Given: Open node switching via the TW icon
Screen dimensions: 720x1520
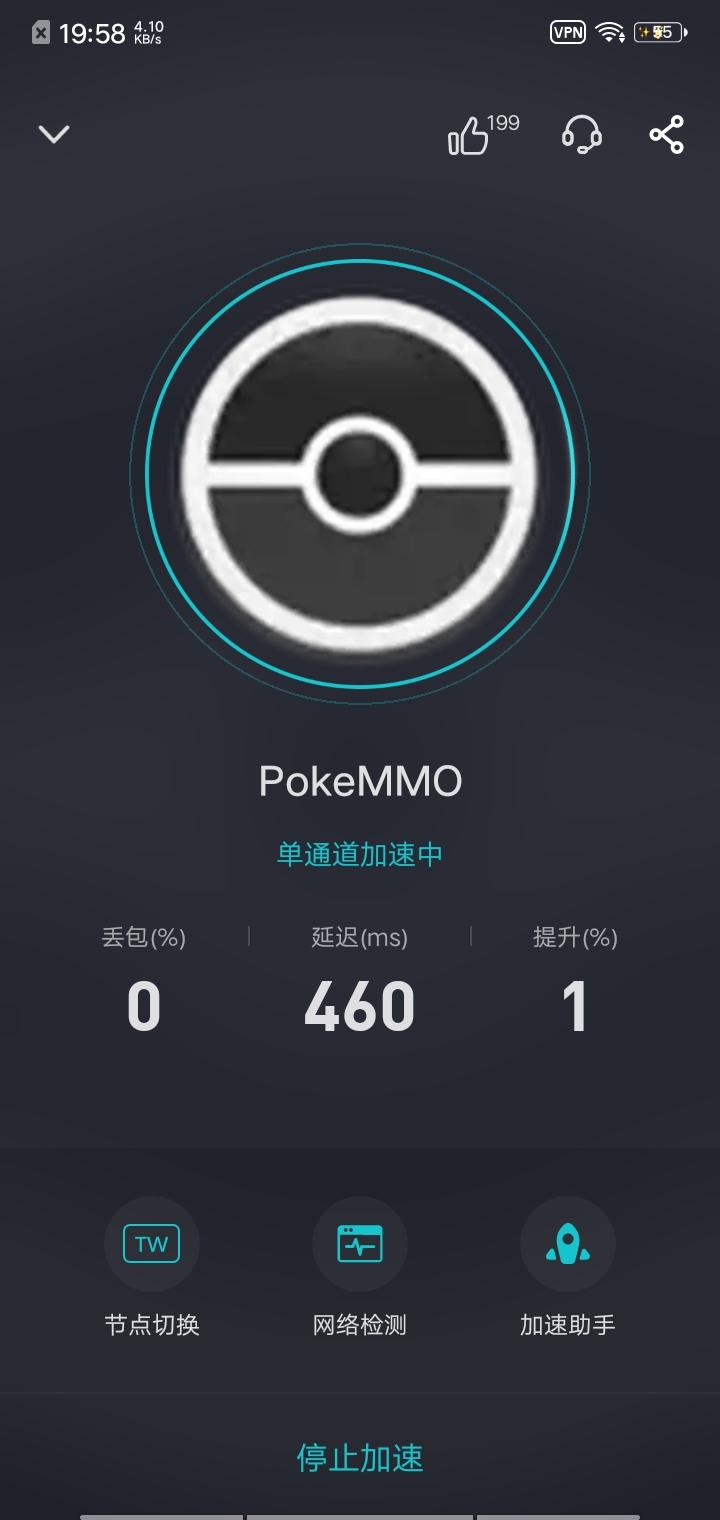Looking at the screenshot, I should [x=151, y=1243].
